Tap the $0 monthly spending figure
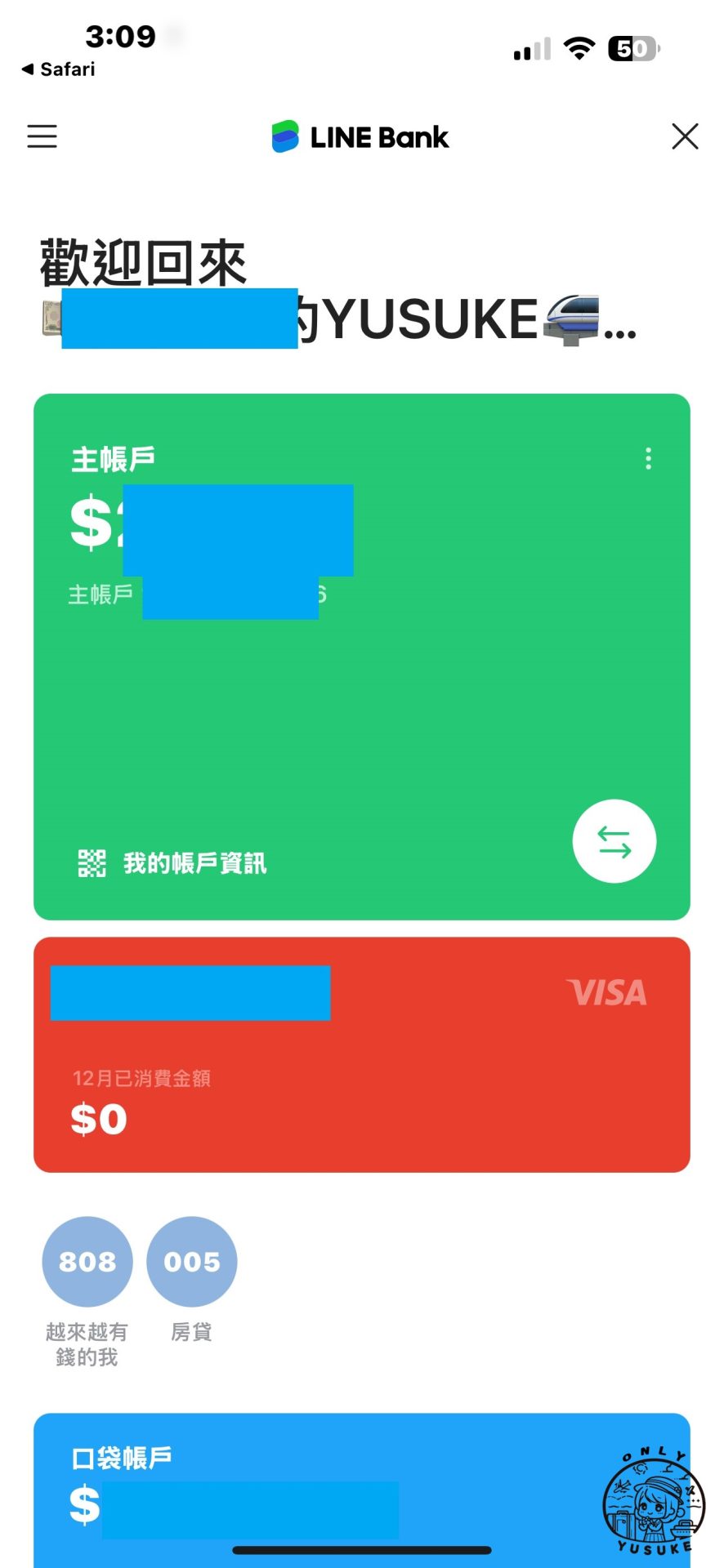Image resolution: width=724 pixels, height=1568 pixels. point(98,1118)
